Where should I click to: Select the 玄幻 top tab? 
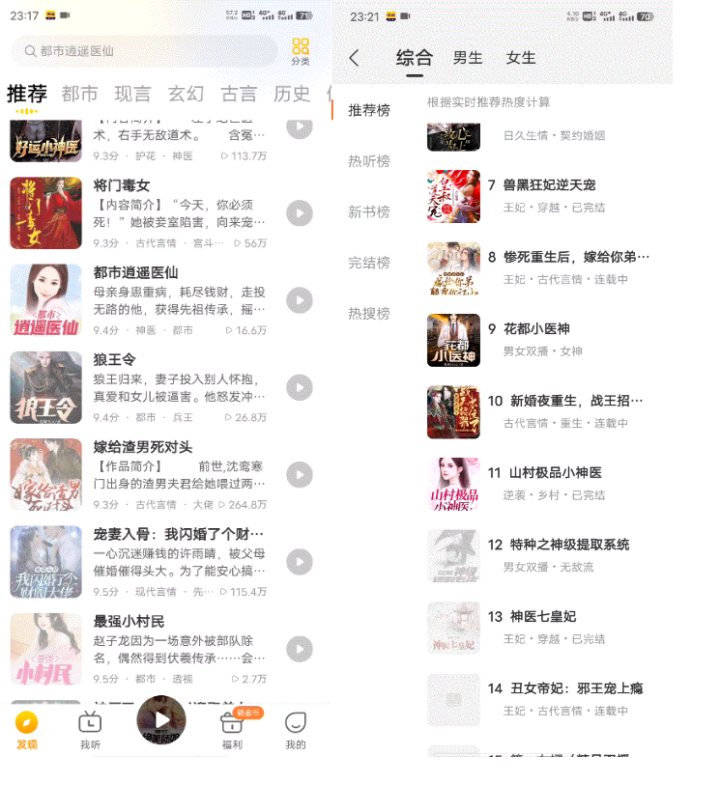(185, 94)
